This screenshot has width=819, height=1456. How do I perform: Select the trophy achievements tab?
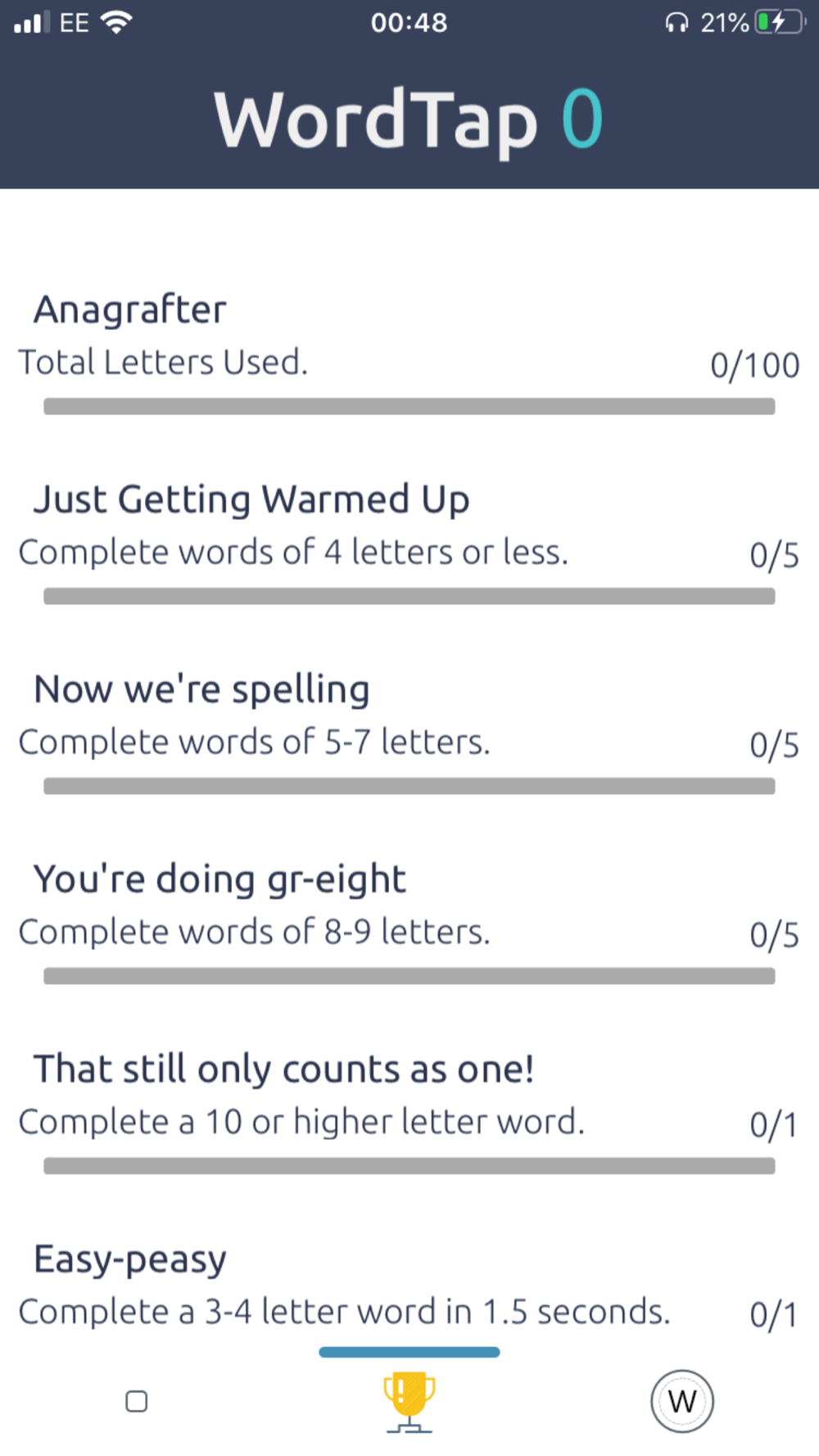(x=409, y=1402)
